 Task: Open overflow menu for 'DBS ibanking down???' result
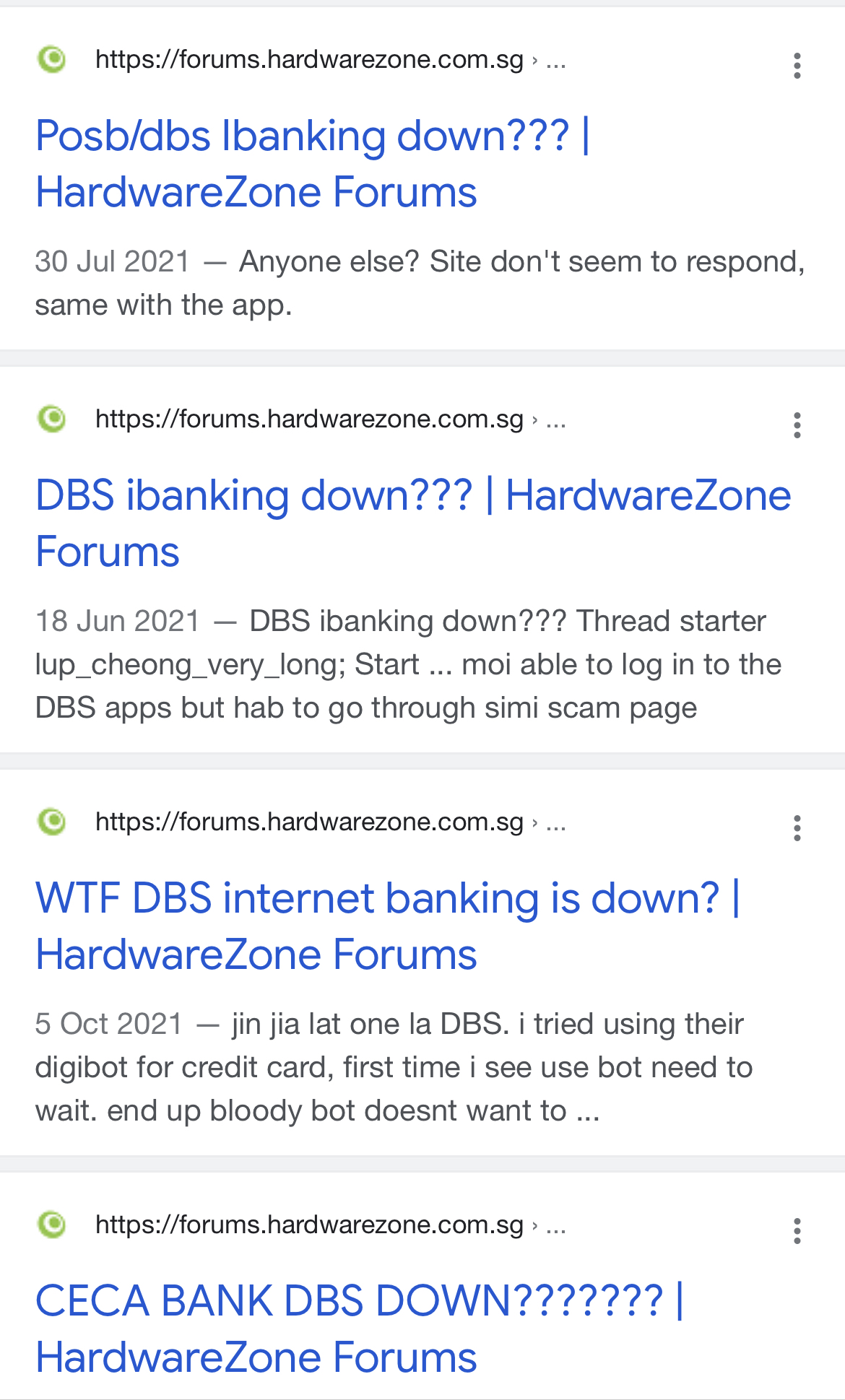pyautogui.click(x=797, y=425)
